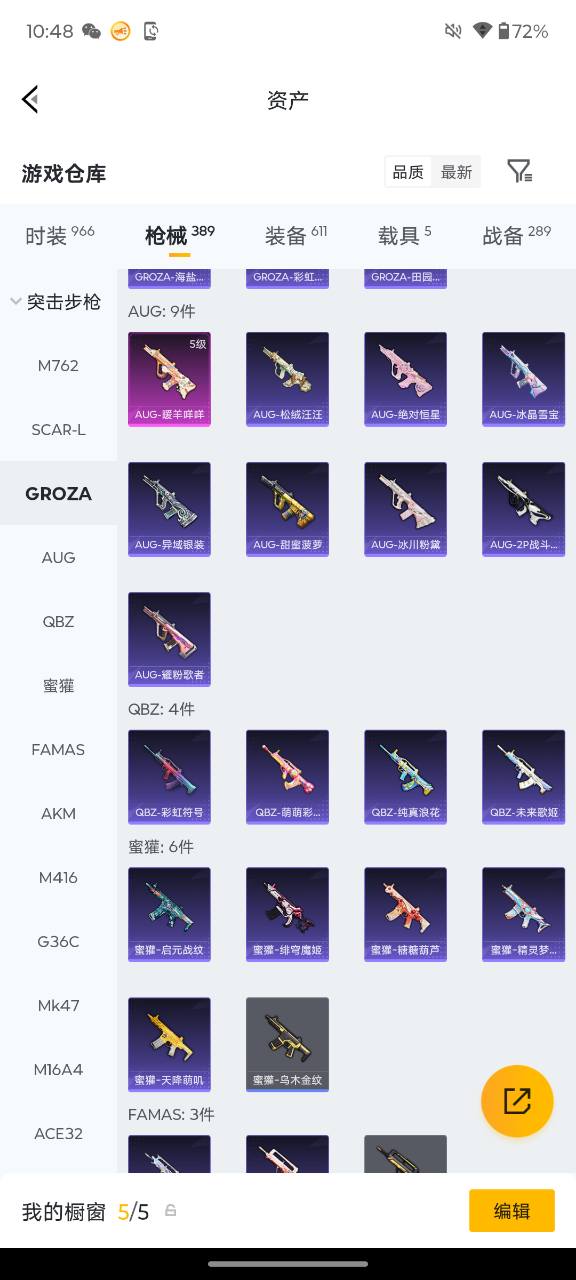Image resolution: width=576 pixels, height=1280 pixels.
Task: Select M416 in the side list
Action: [x=58, y=877]
